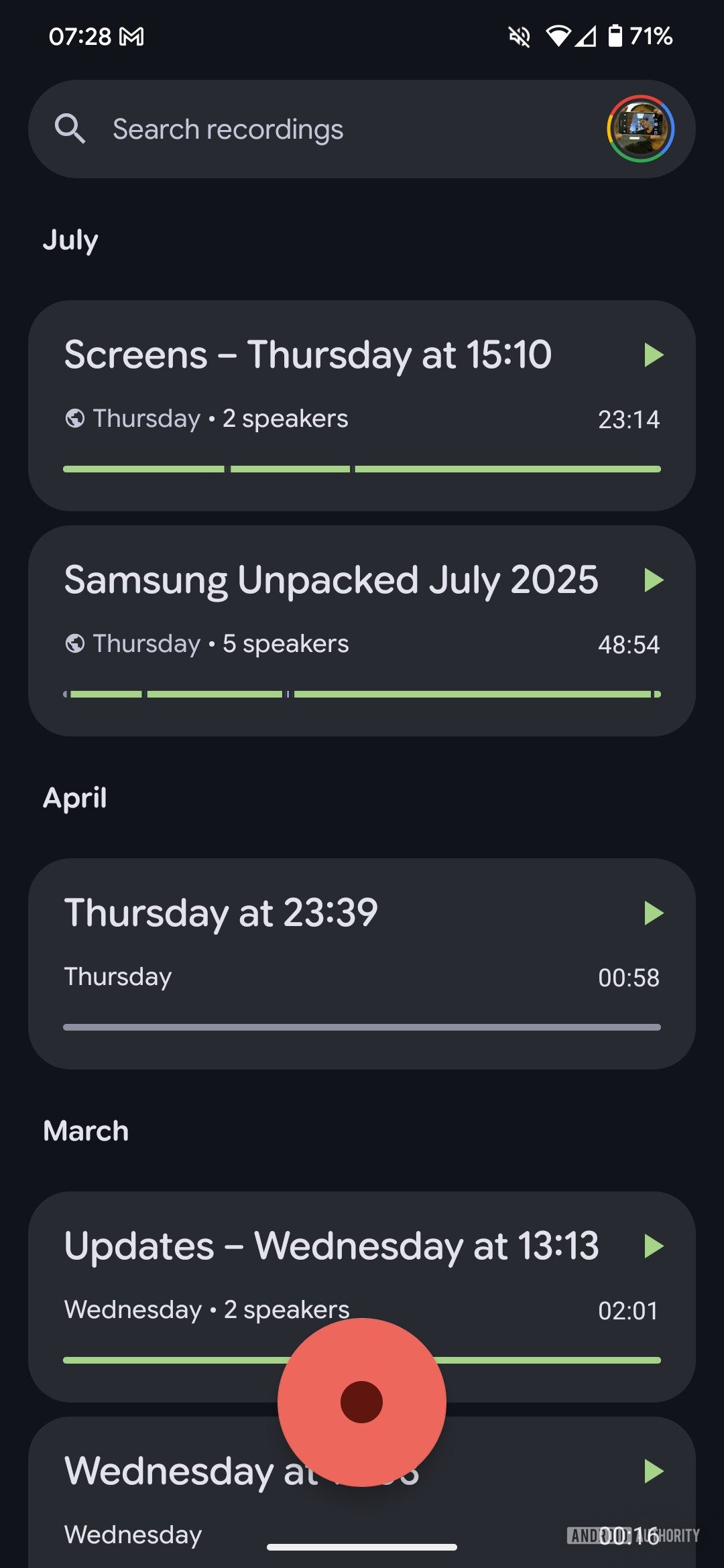The width and height of the screenshot is (724, 1568).
Task: Open the Google account profile picture
Action: pyautogui.click(x=640, y=129)
